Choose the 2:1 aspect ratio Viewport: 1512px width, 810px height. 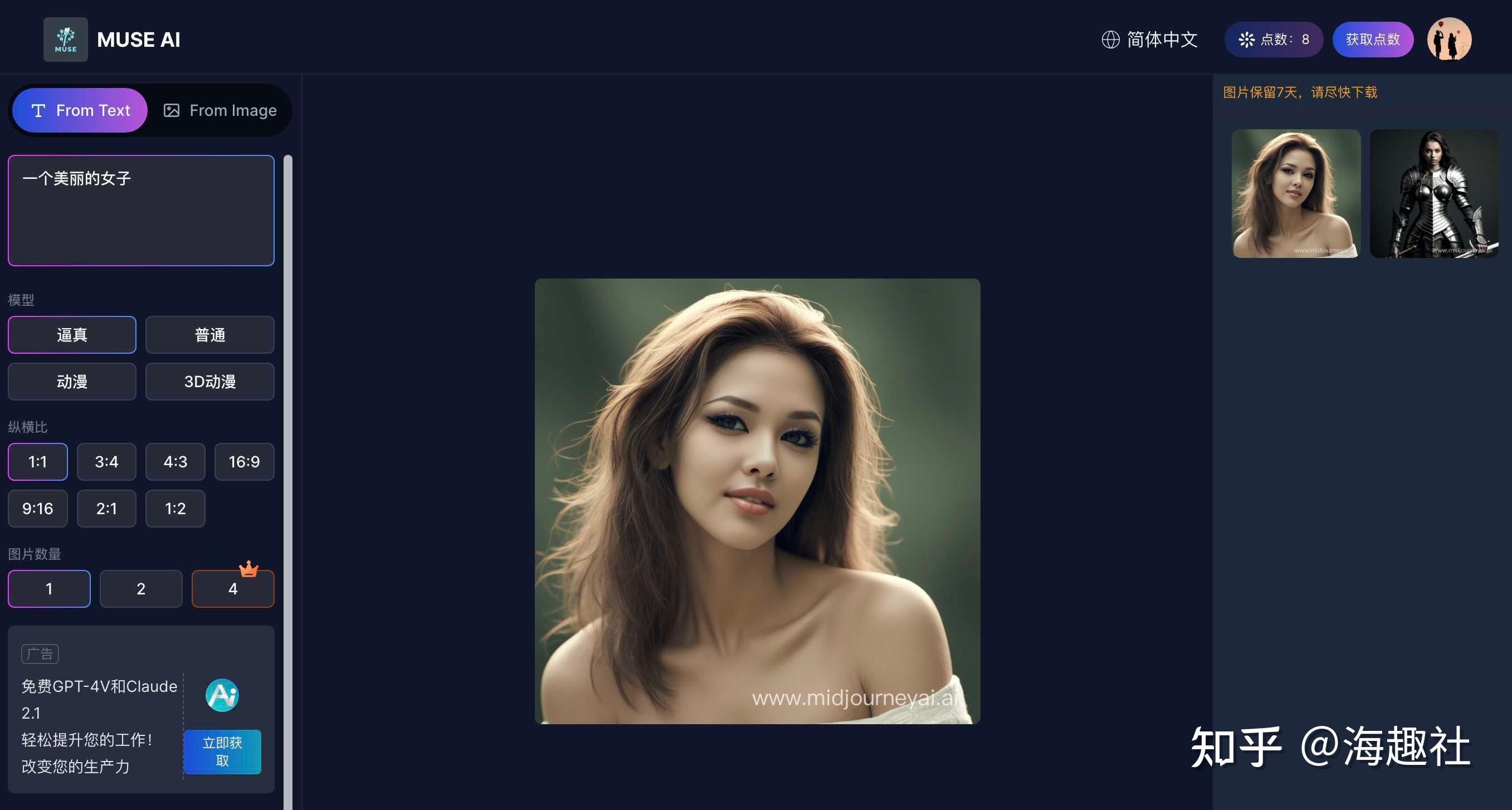tap(106, 508)
